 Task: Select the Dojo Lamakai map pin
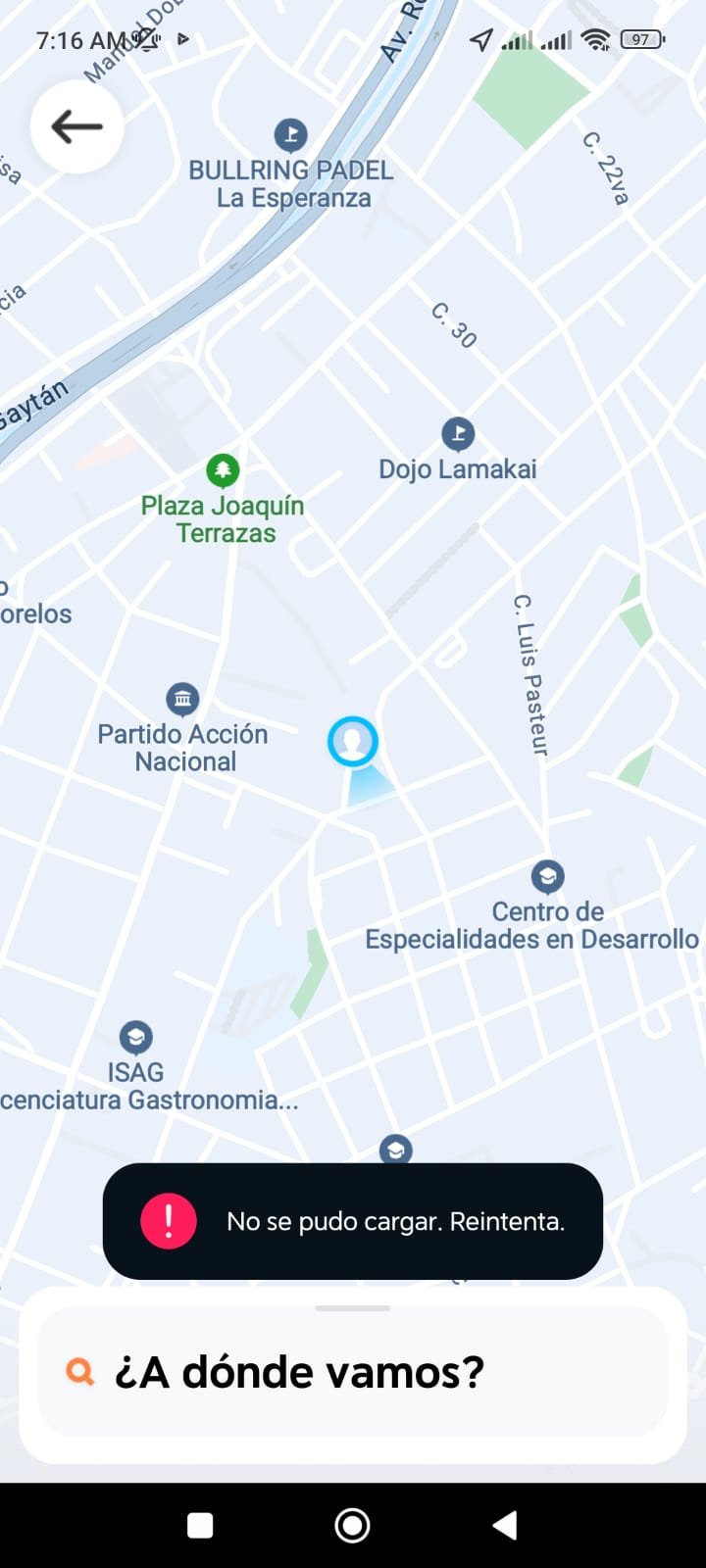point(458,433)
